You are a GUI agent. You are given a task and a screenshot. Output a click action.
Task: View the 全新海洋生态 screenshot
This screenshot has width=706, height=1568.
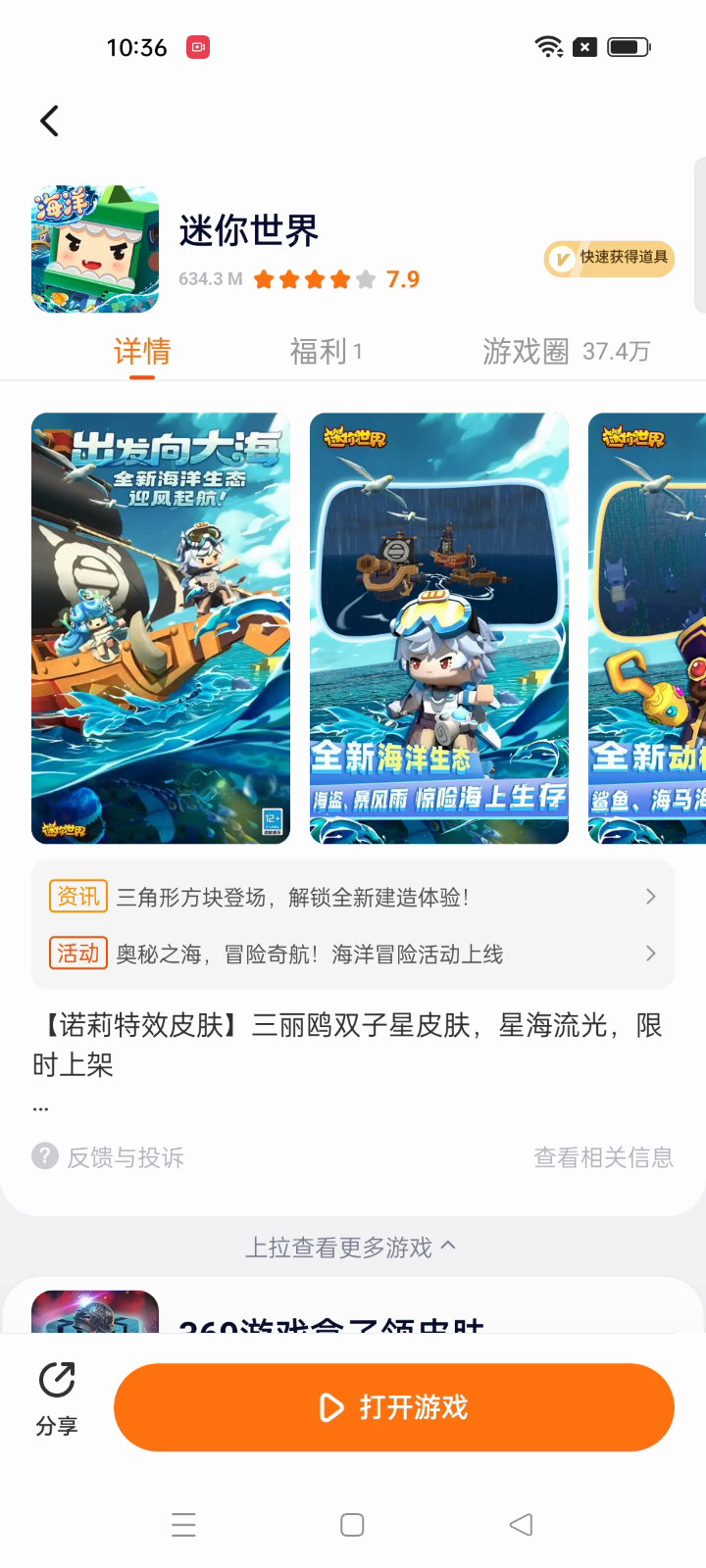[439, 627]
